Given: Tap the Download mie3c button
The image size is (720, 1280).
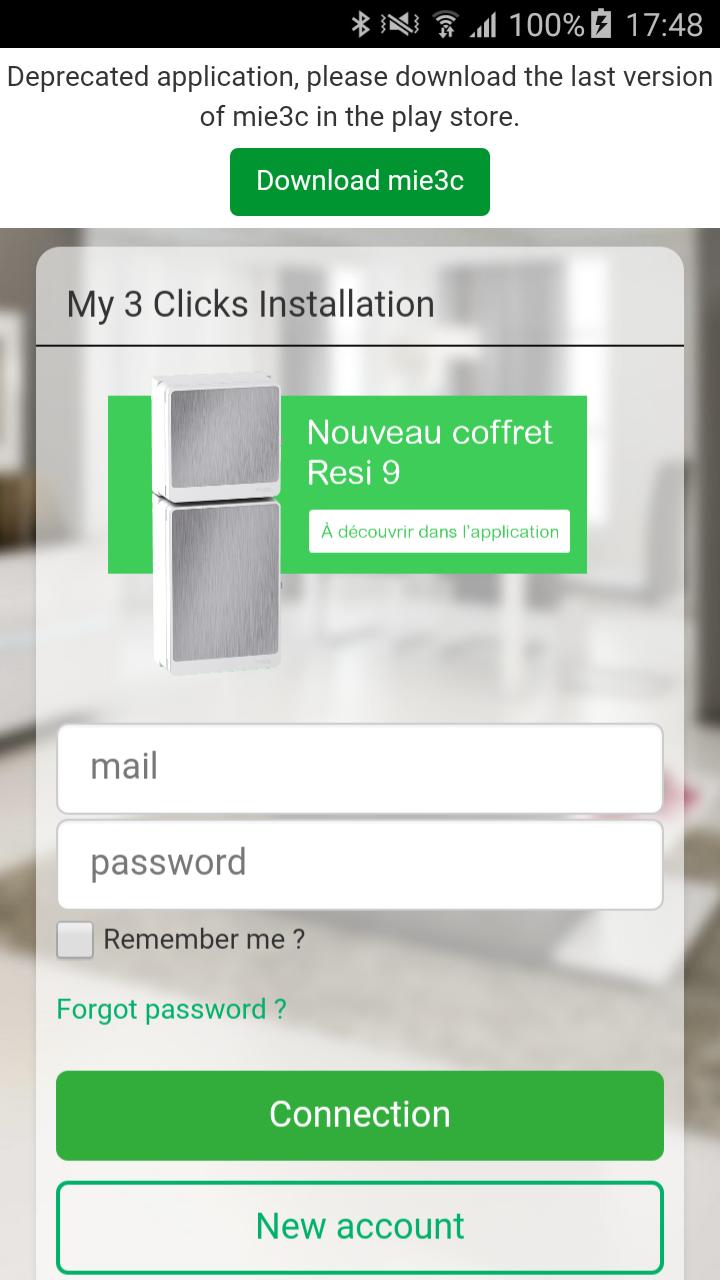Looking at the screenshot, I should coord(360,181).
